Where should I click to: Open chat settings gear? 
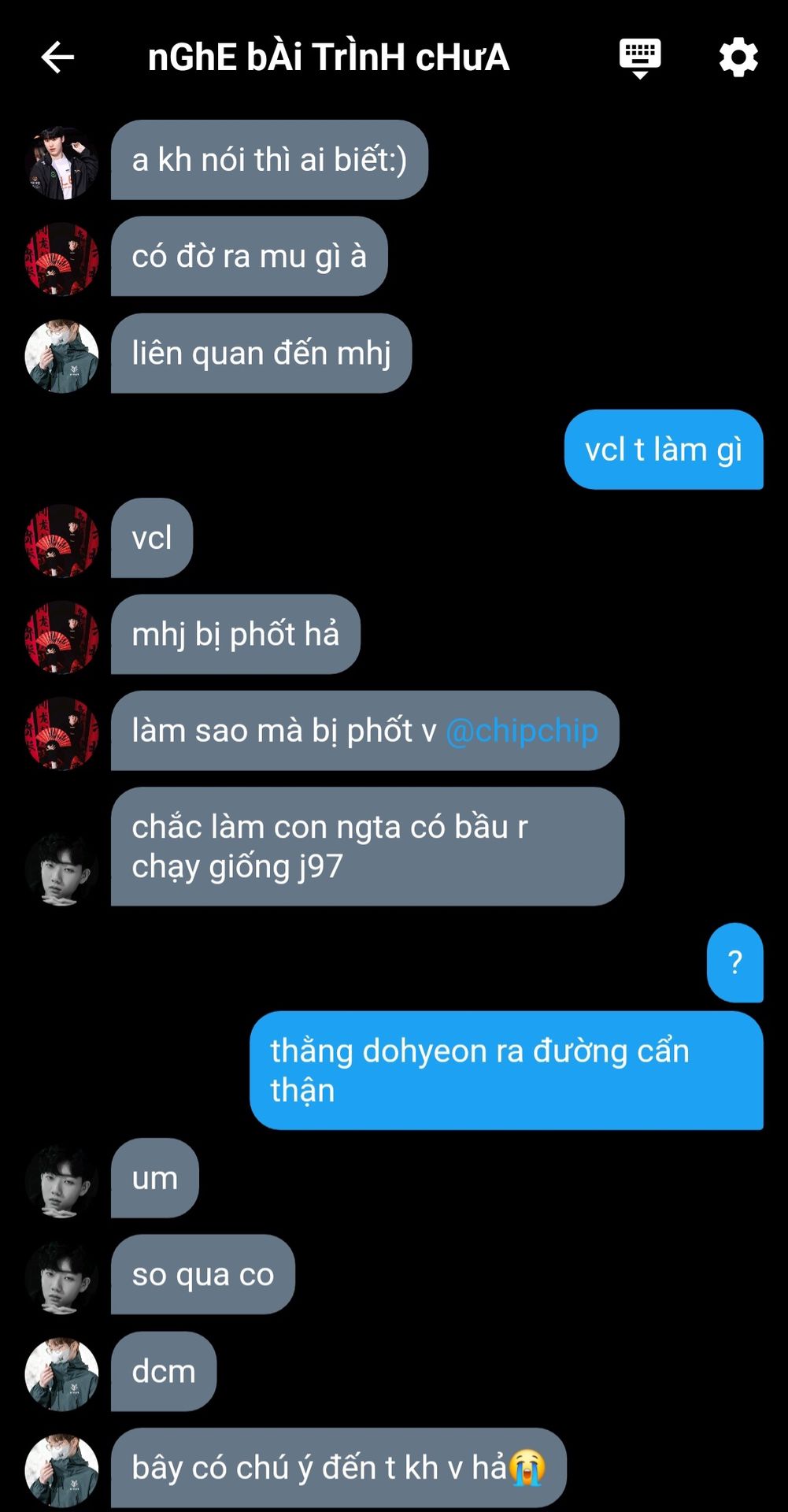click(738, 57)
